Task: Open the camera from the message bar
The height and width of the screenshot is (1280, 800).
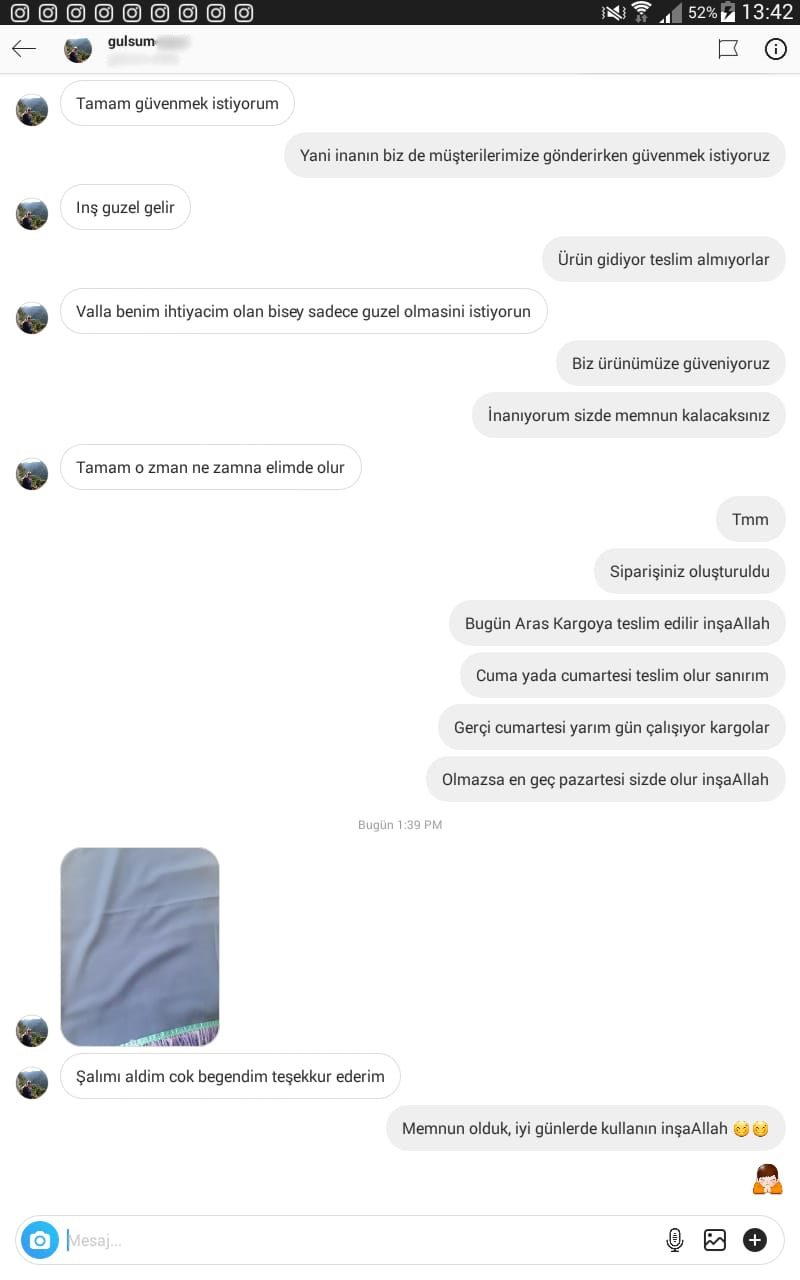Action: click(40, 1241)
